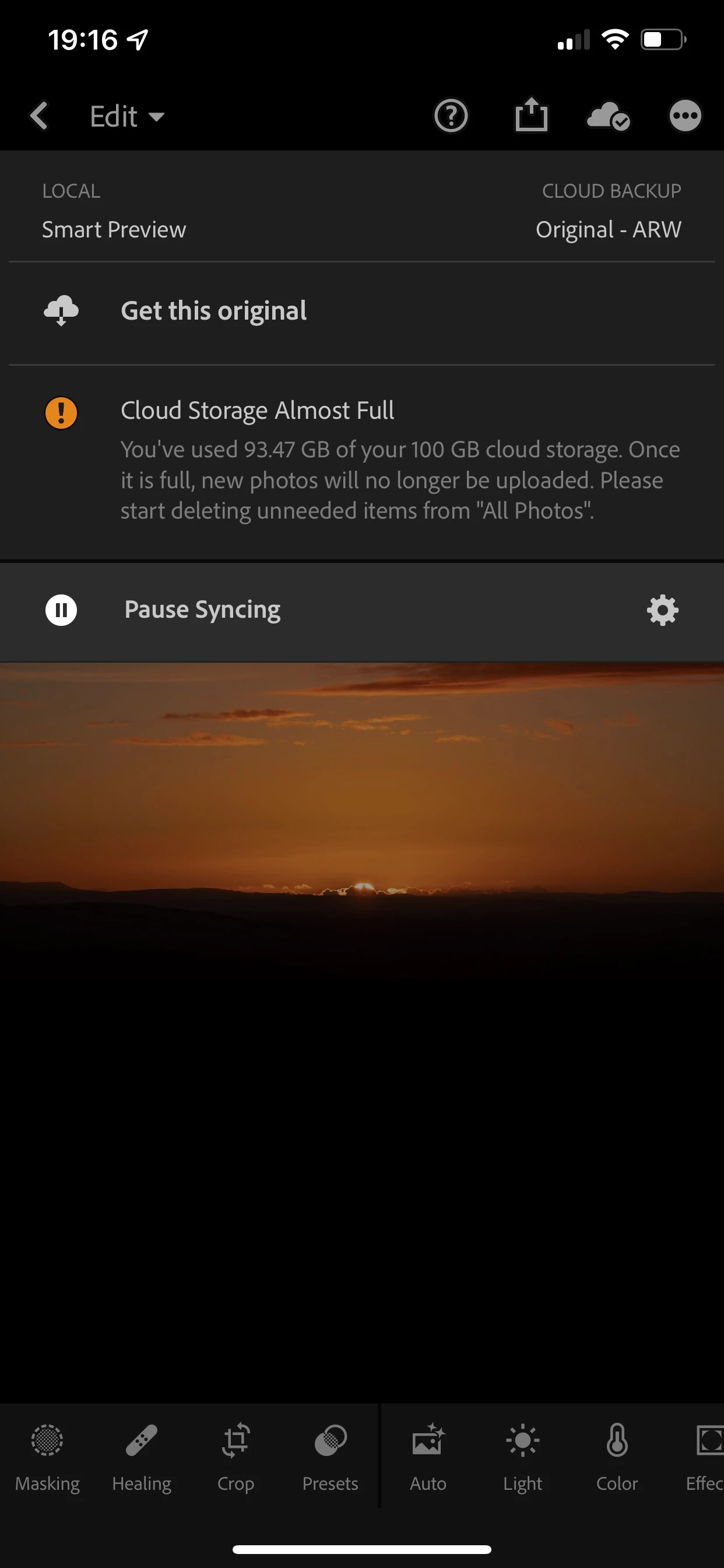The width and height of the screenshot is (724, 1568).
Task: Open the Edit mode dropdown
Action: coord(126,116)
